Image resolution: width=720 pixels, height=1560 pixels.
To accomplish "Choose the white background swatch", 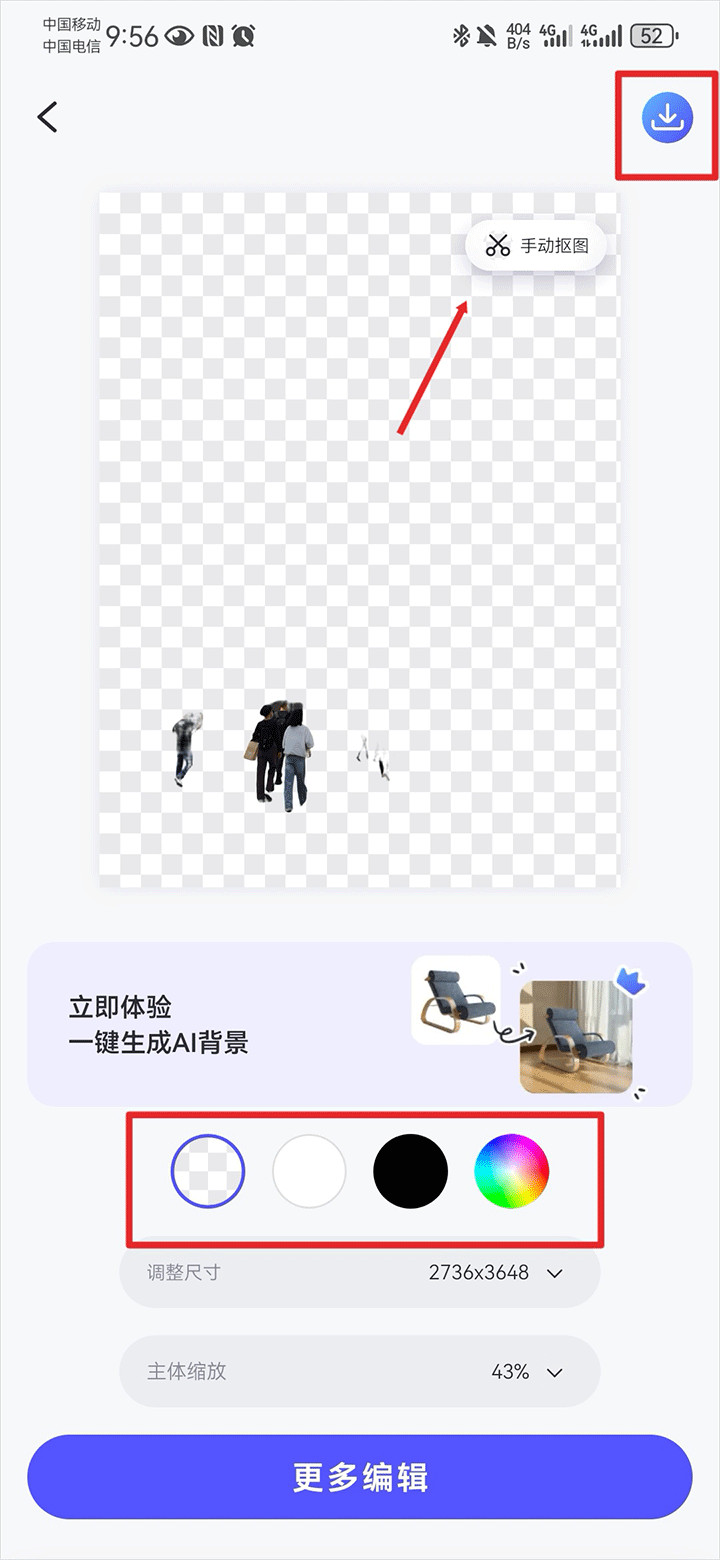I will 309,1171.
